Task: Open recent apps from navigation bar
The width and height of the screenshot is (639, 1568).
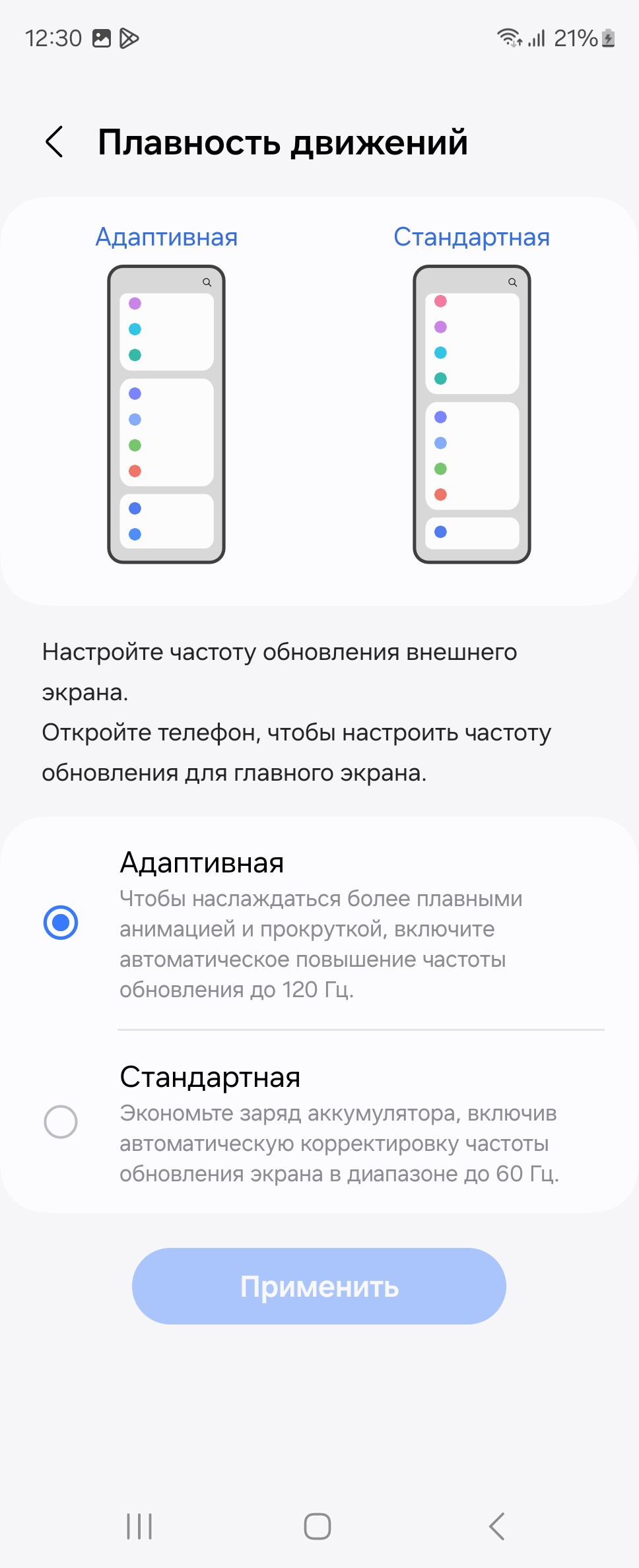Action: coord(139,1526)
